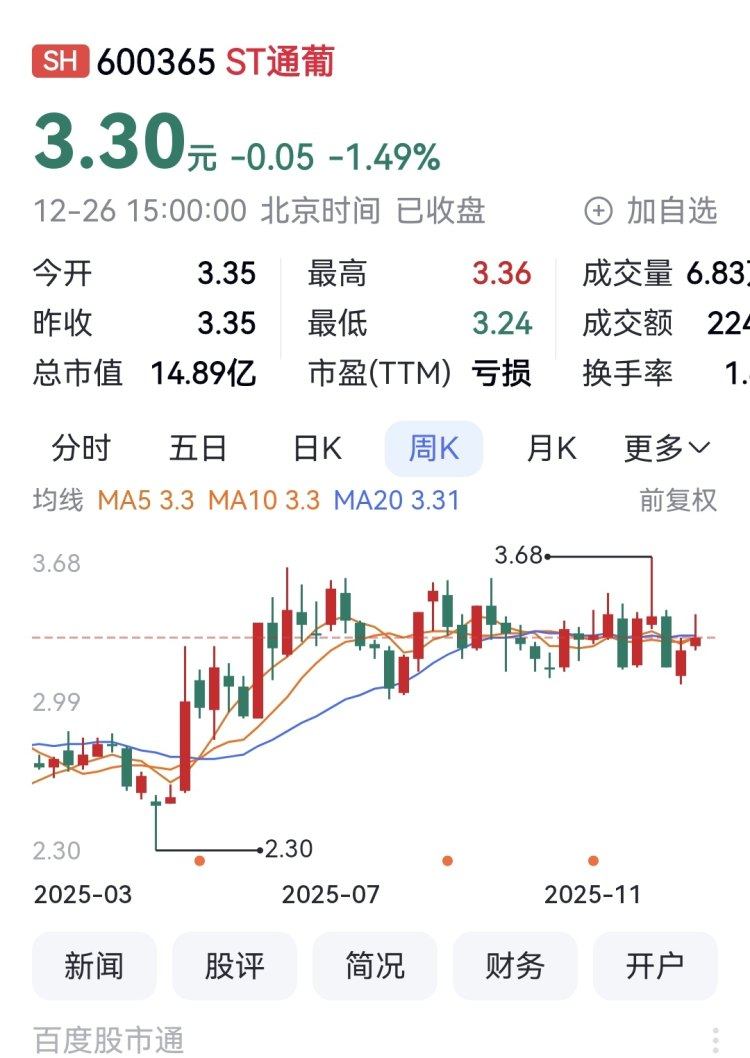Viewport: 750px width, 1058px height.
Task: Change the 前复权 adjustment setting
Action: point(678,500)
